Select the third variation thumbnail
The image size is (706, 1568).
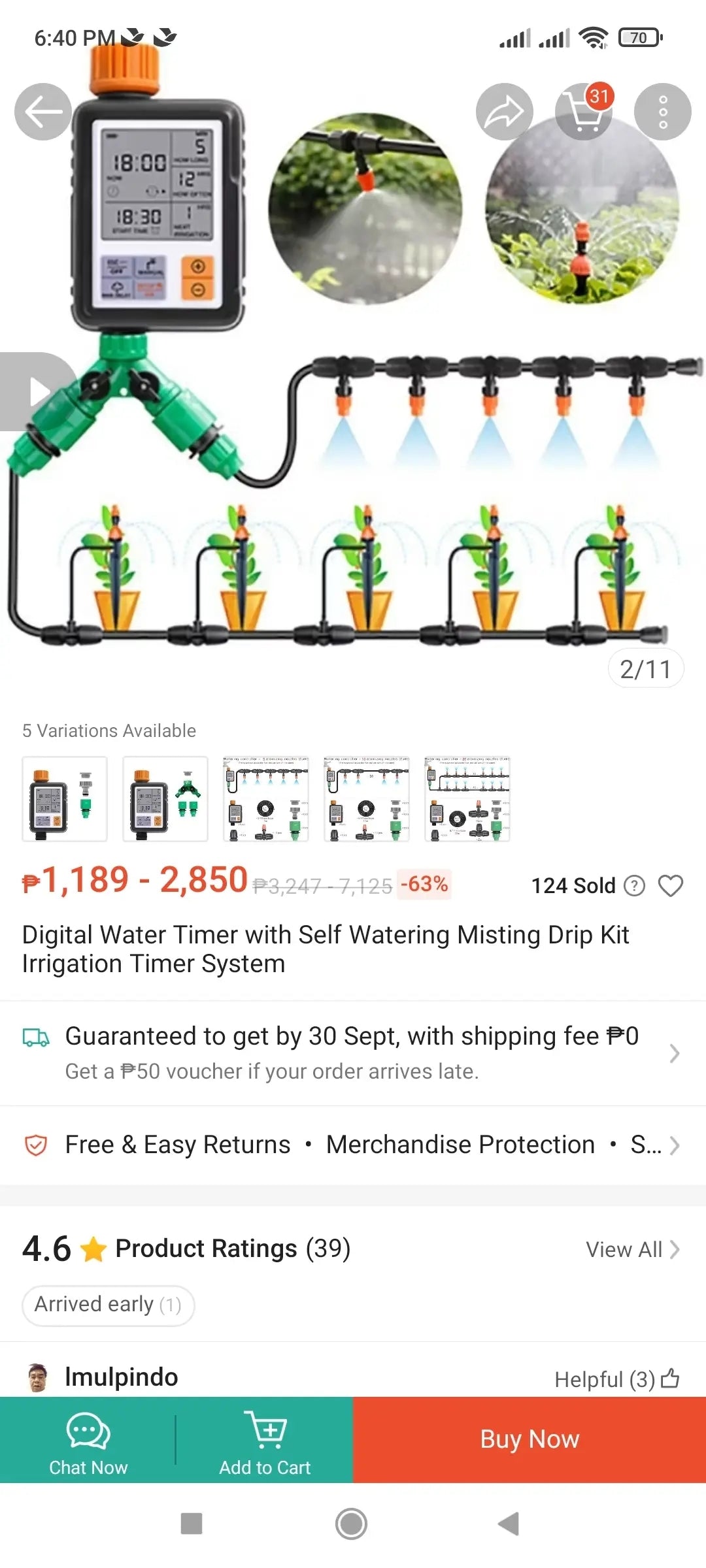266,799
